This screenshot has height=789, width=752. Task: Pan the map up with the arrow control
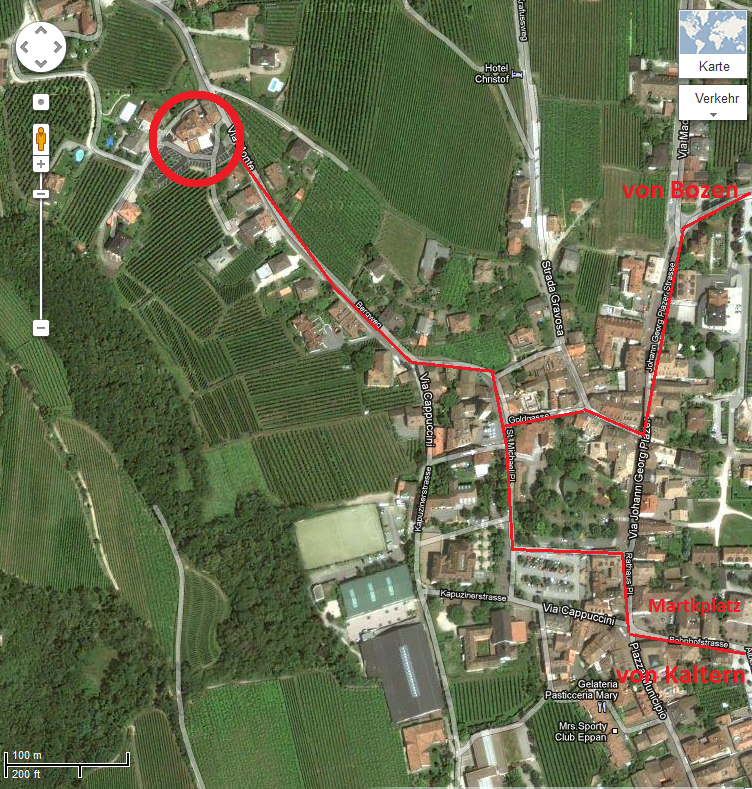coord(40,32)
